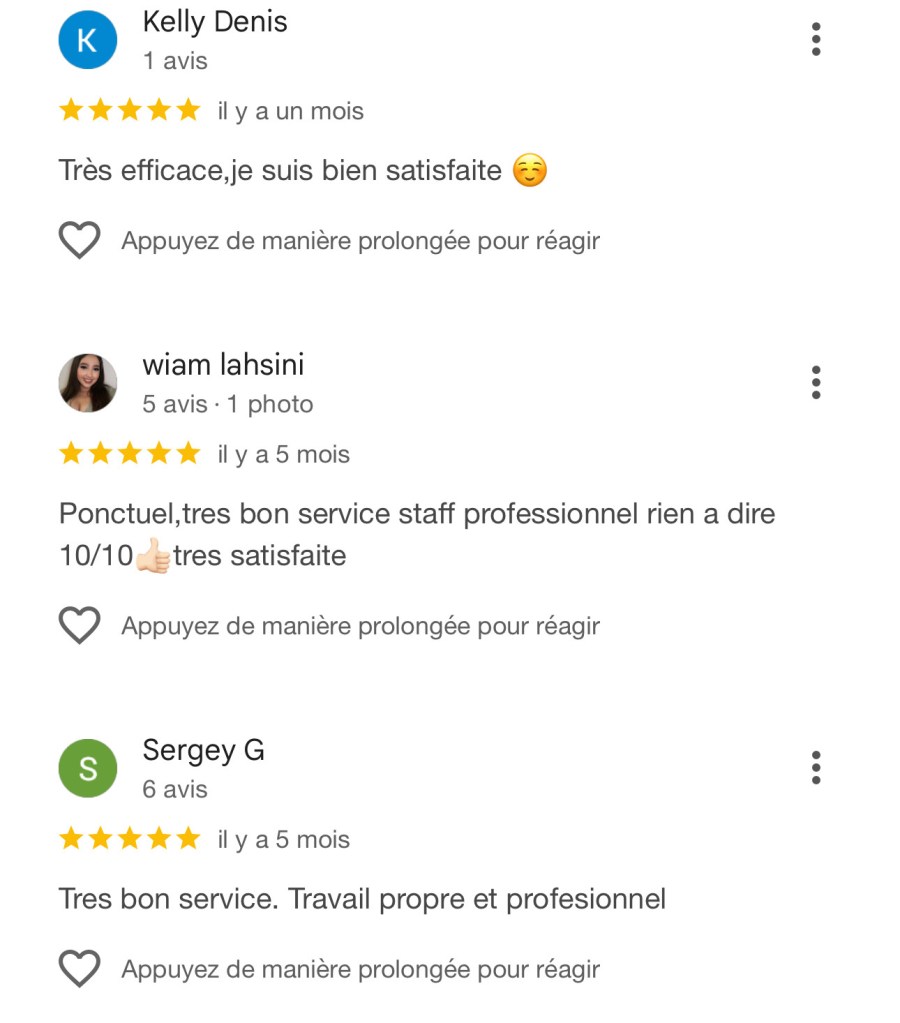View wiam lahsini's profile photo
The width and height of the screenshot is (900, 1023).
point(88,383)
